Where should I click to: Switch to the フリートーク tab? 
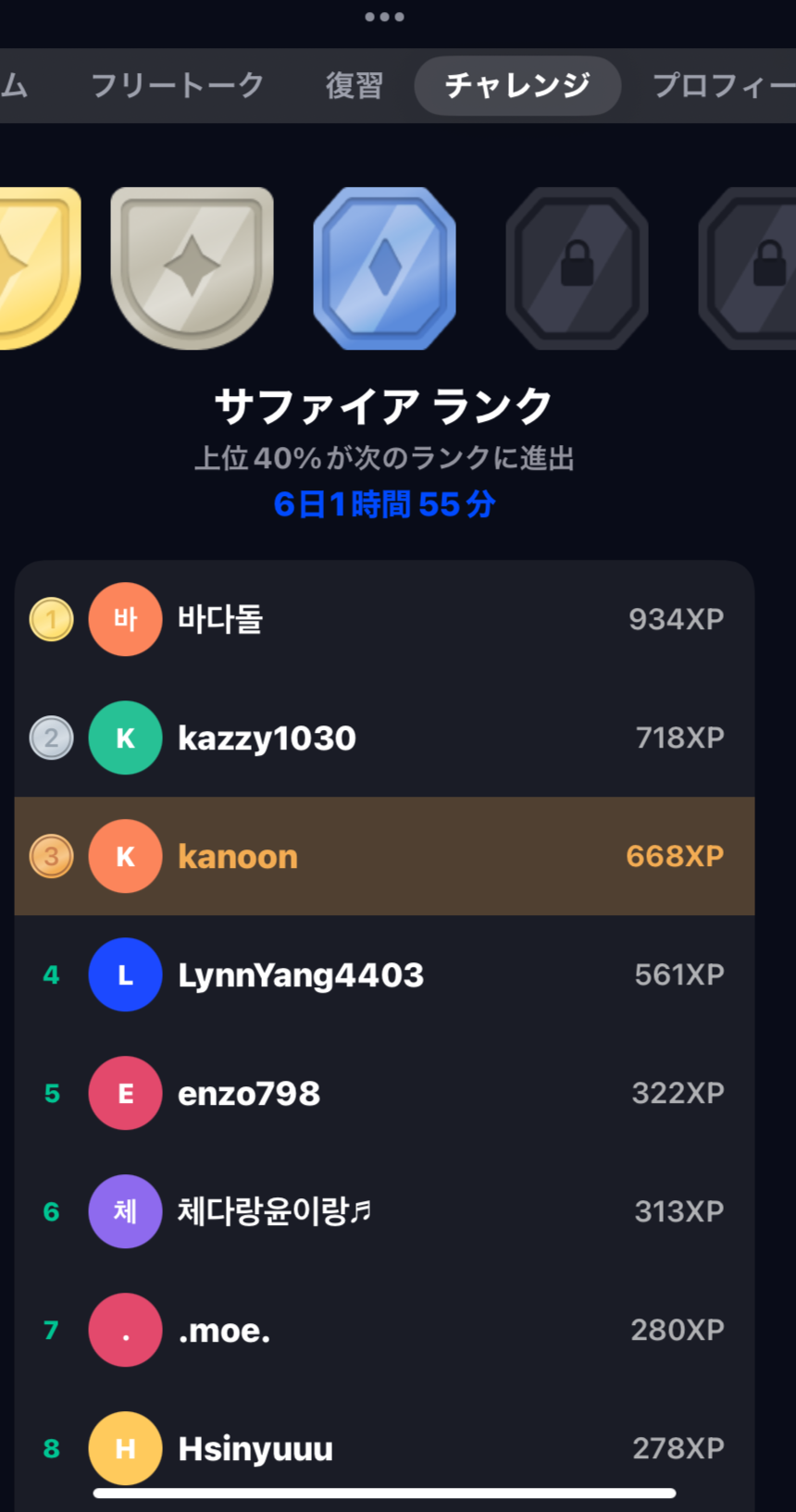[x=177, y=86]
